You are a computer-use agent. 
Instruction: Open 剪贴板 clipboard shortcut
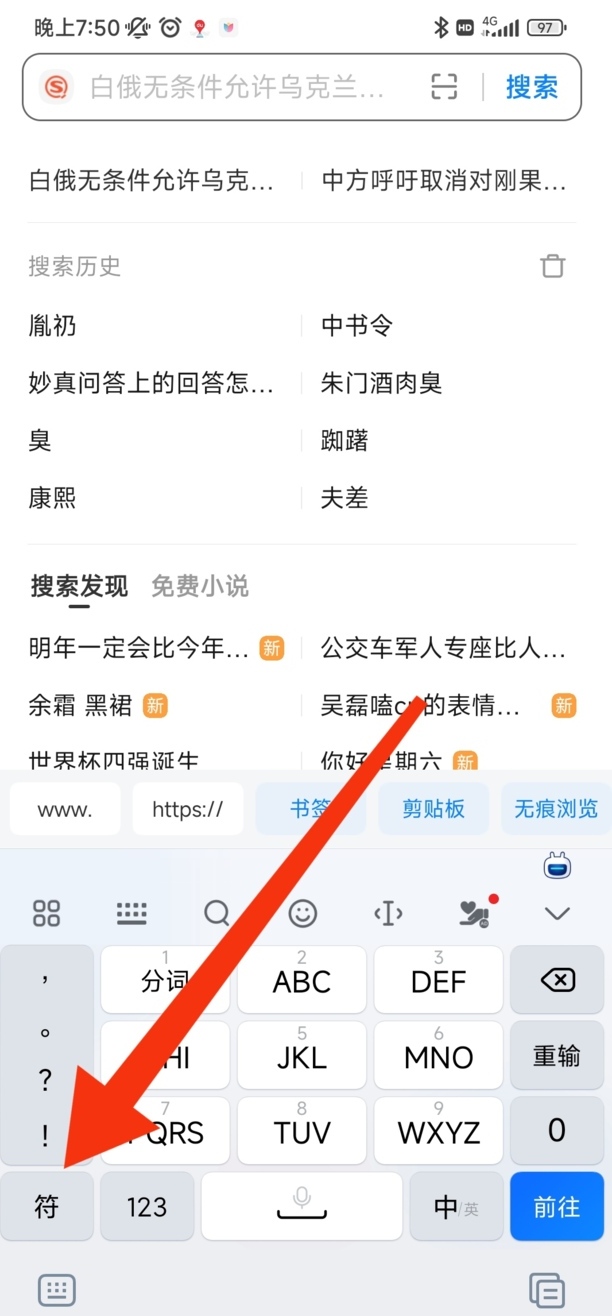(434, 809)
